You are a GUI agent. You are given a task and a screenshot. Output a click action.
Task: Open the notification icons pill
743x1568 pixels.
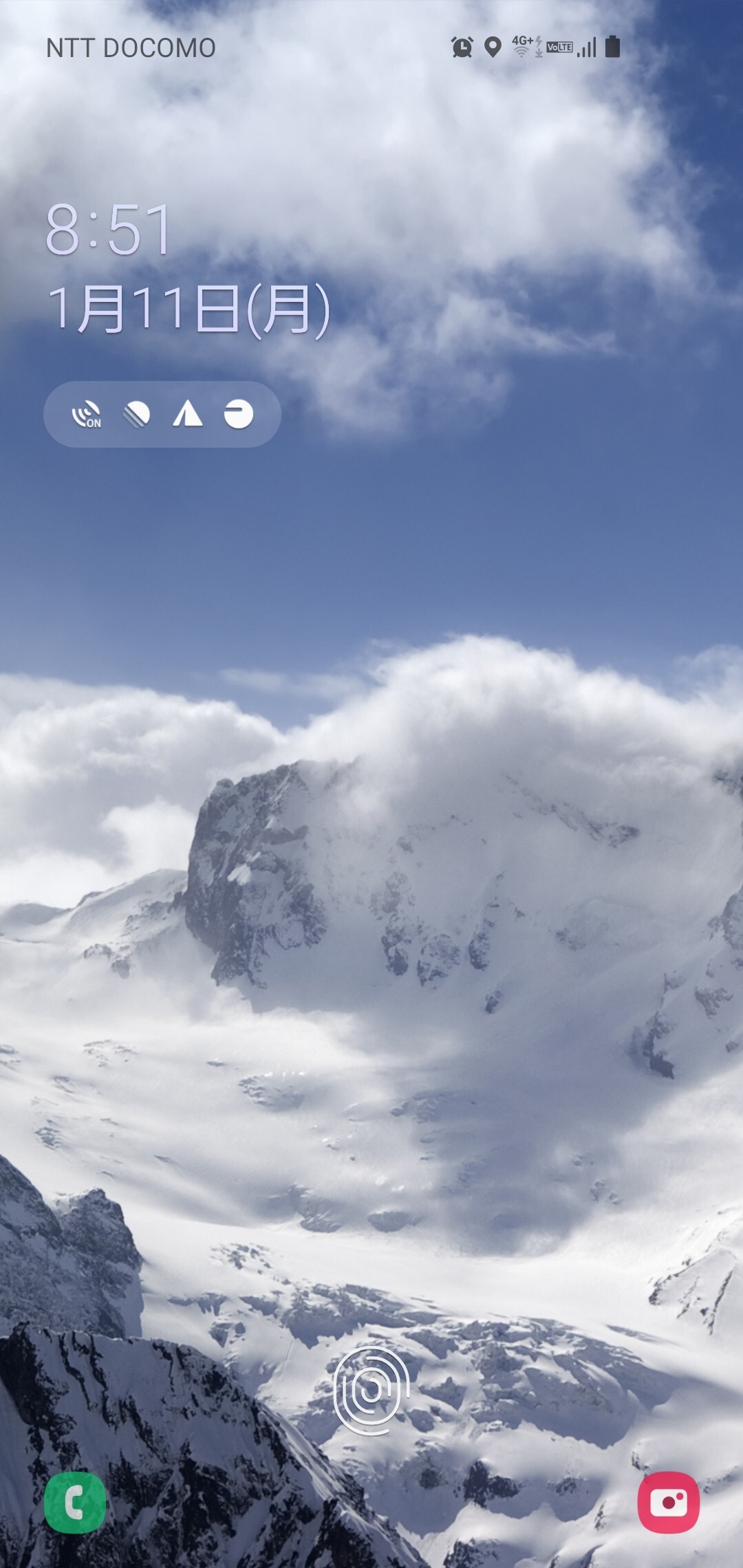(x=162, y=414)
